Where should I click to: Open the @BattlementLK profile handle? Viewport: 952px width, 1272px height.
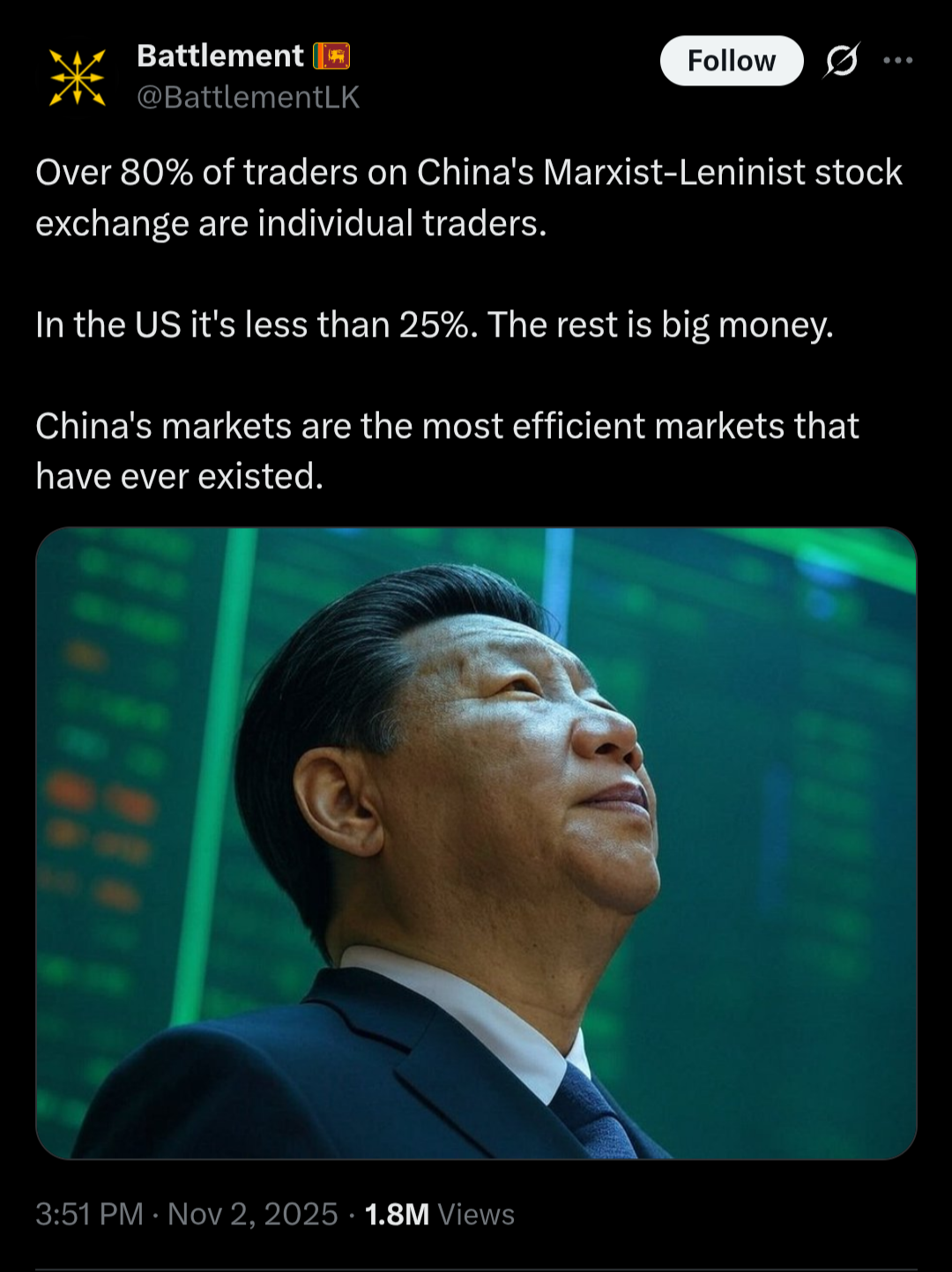pyautogui.click(x=248, y=97)
